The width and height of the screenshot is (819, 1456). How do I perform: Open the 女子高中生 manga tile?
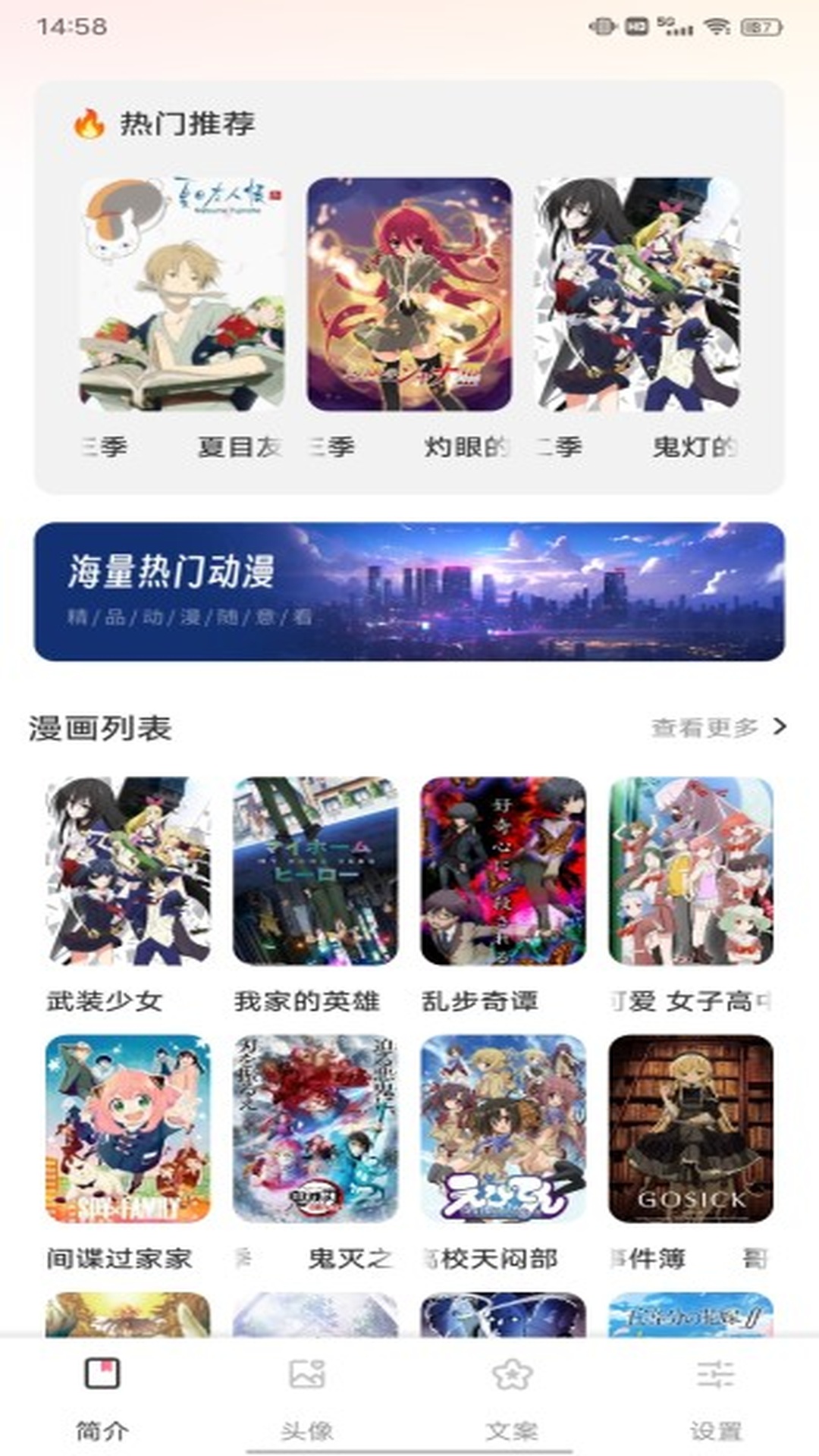pyautogui.click(x=691, y=871)
